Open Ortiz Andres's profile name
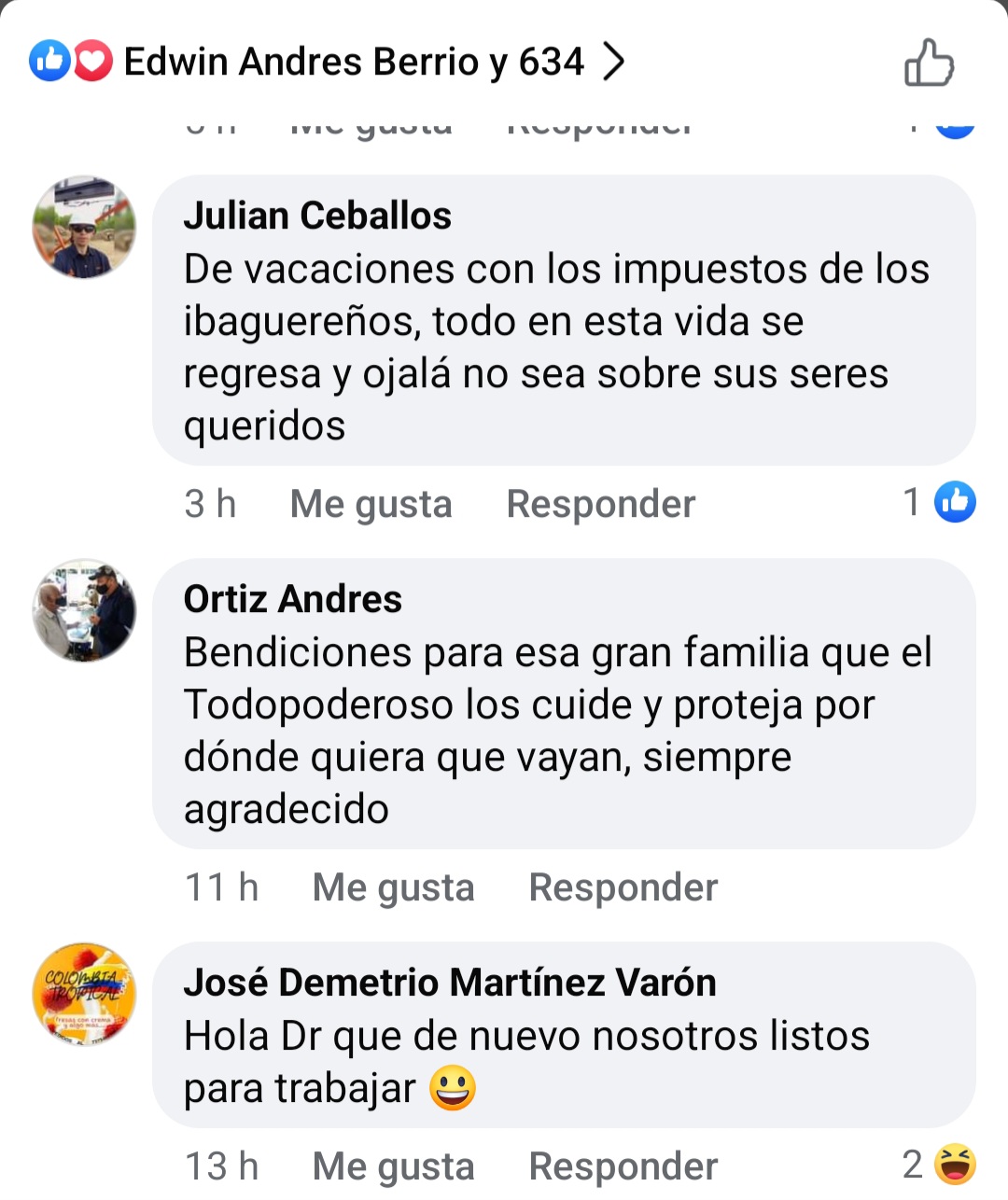Viewport: 1008px width, 1200px height. [x=292, y=599]
